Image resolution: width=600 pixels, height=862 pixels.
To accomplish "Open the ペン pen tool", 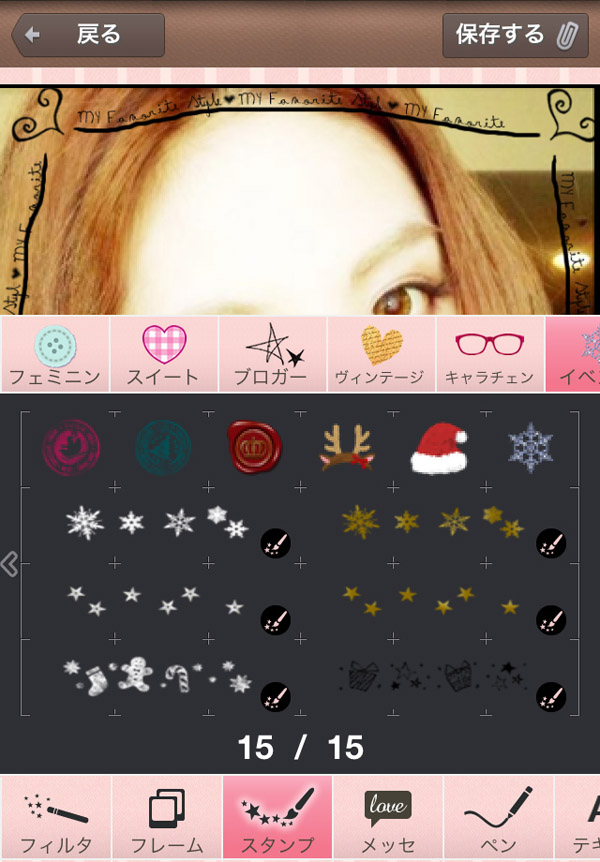I will pos(498,818).
